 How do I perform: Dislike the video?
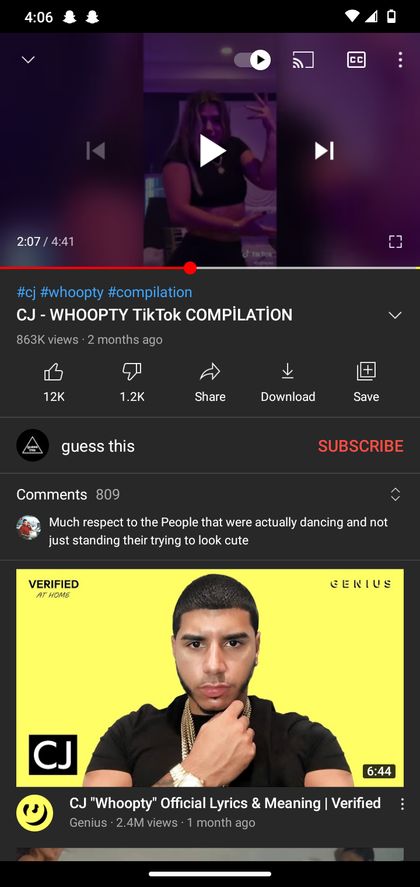point(132,382)
